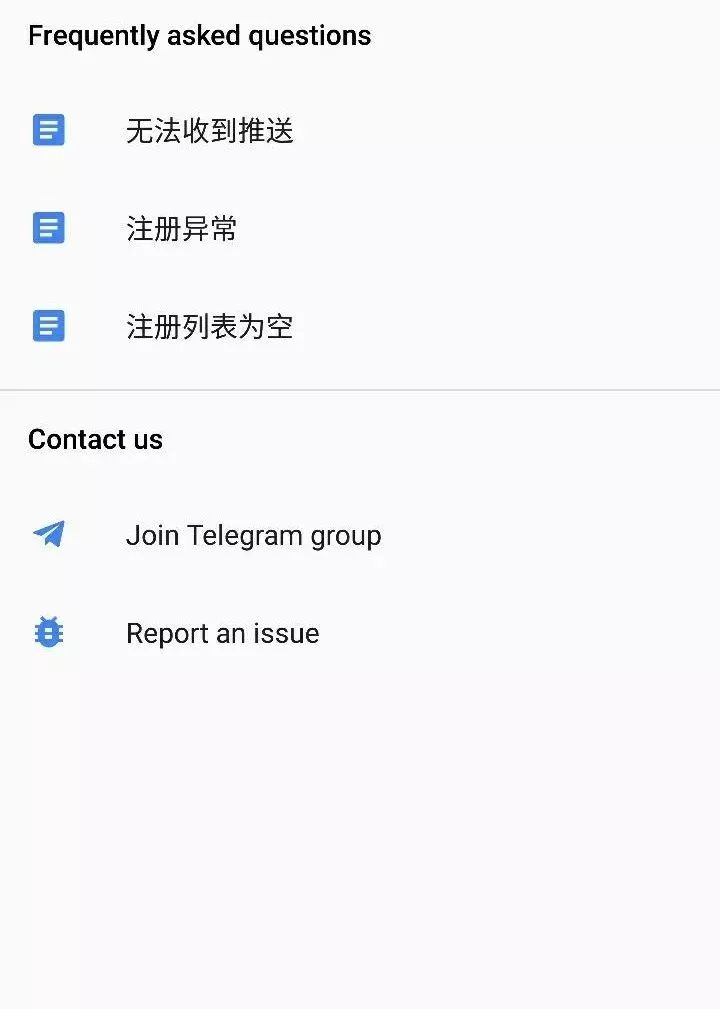Open the 无法收到推送 FAQ entry
Screen dimensions: 720x1009
(209, 131)
